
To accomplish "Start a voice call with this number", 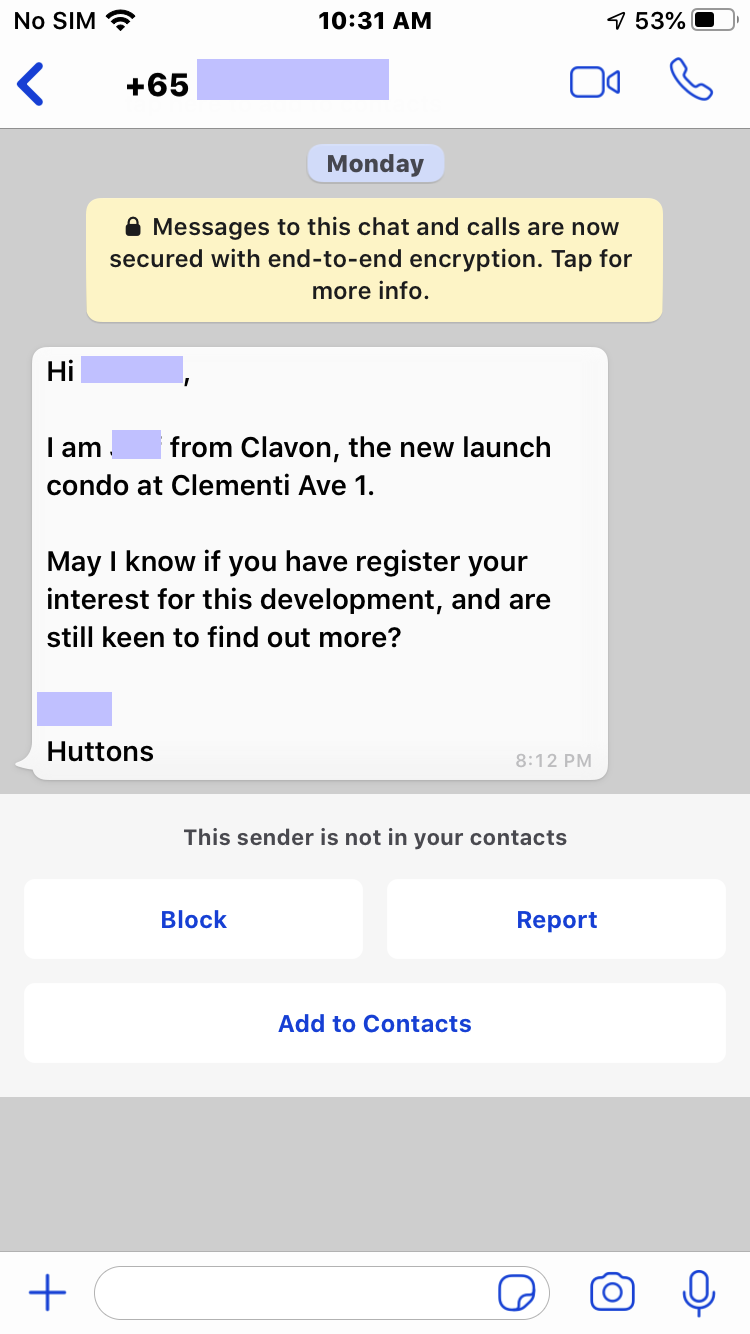I will point(691,80).
